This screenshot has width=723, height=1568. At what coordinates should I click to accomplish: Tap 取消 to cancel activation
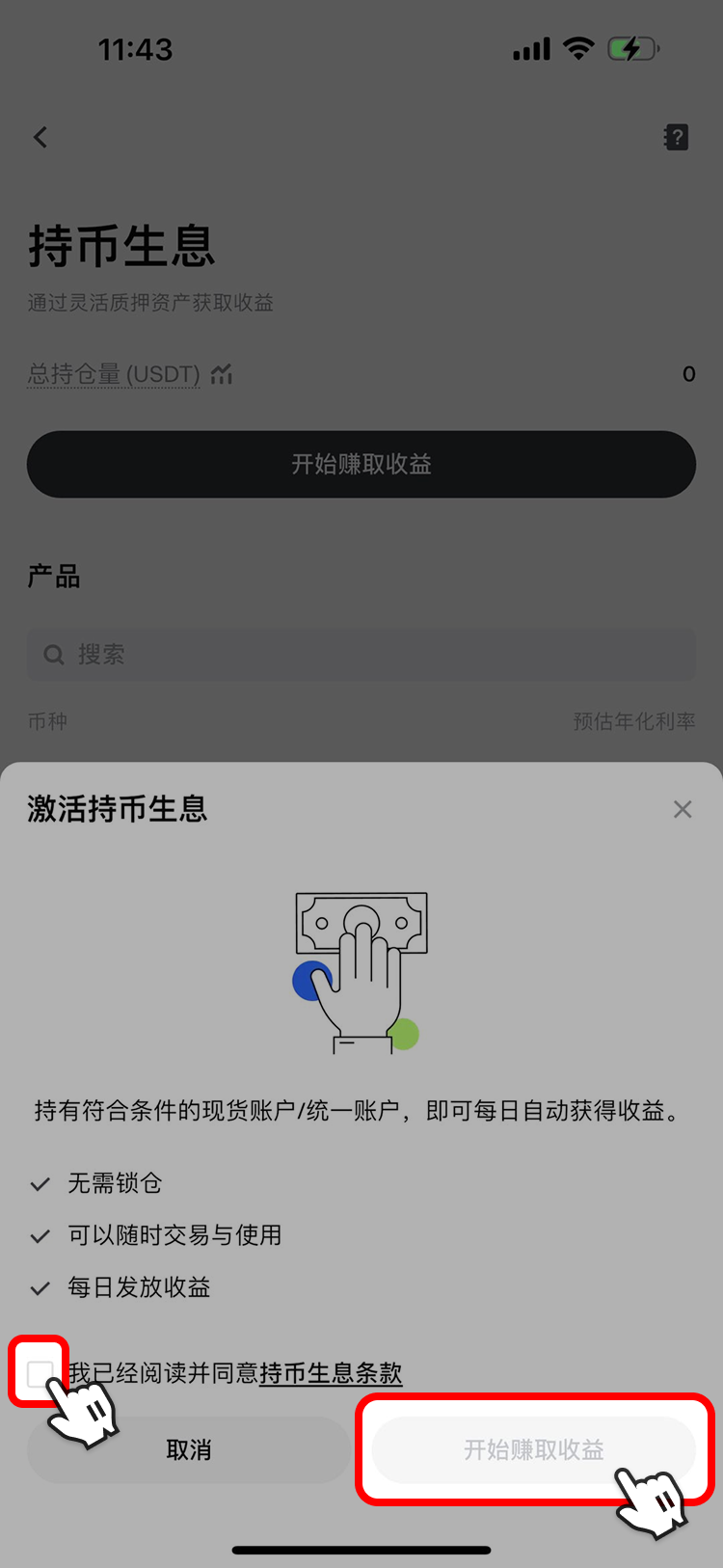pos(188,1449)
